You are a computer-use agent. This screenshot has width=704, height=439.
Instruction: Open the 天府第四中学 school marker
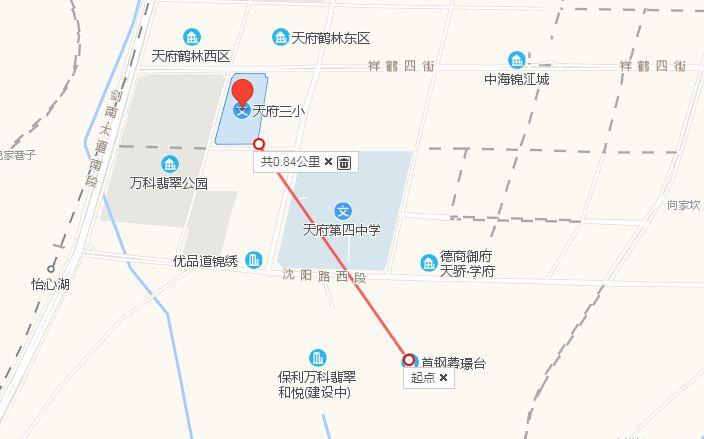(343, 211)
